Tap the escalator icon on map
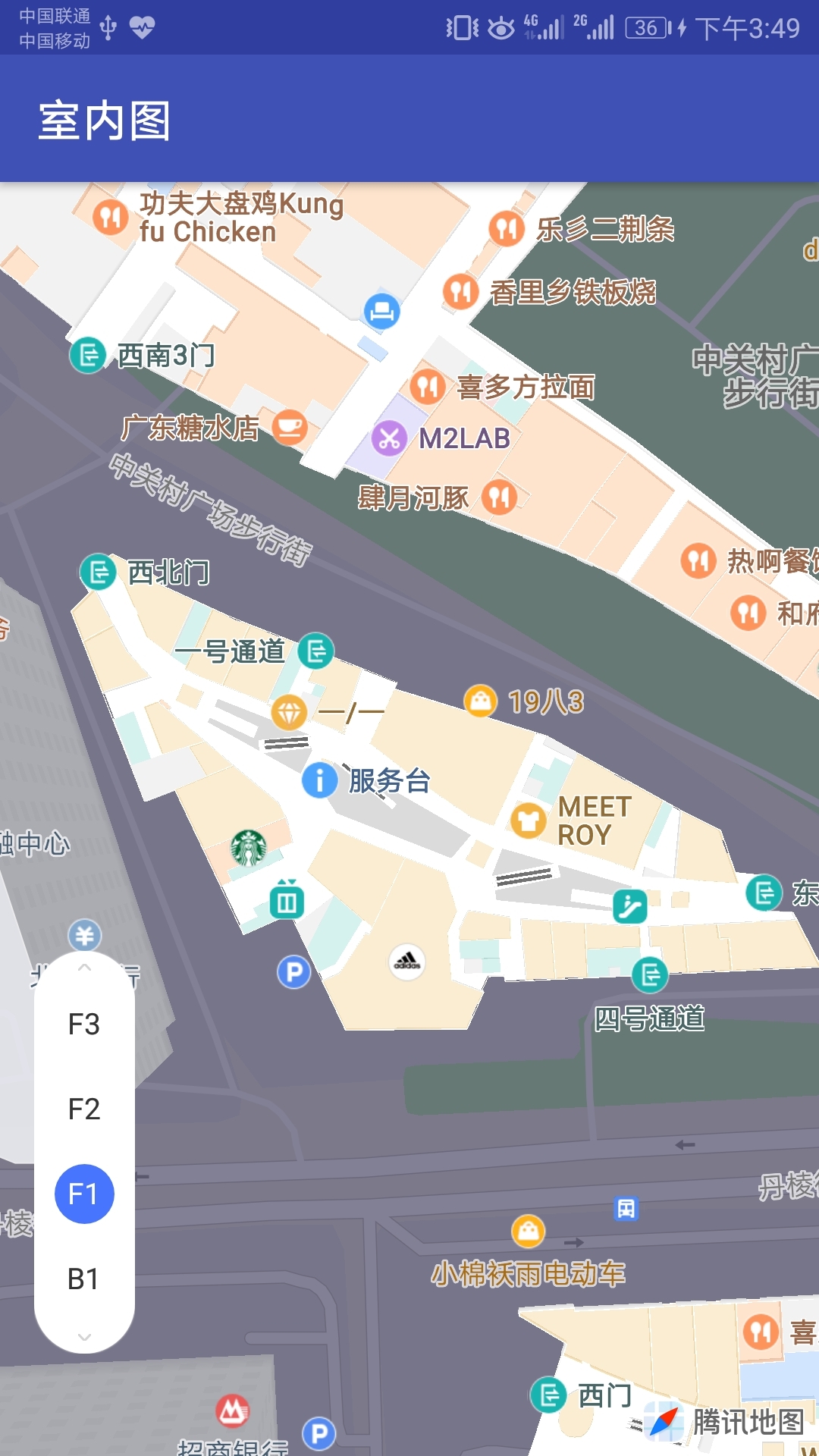The width and height of the screenshot is (819, 1456). pos(630,906)
